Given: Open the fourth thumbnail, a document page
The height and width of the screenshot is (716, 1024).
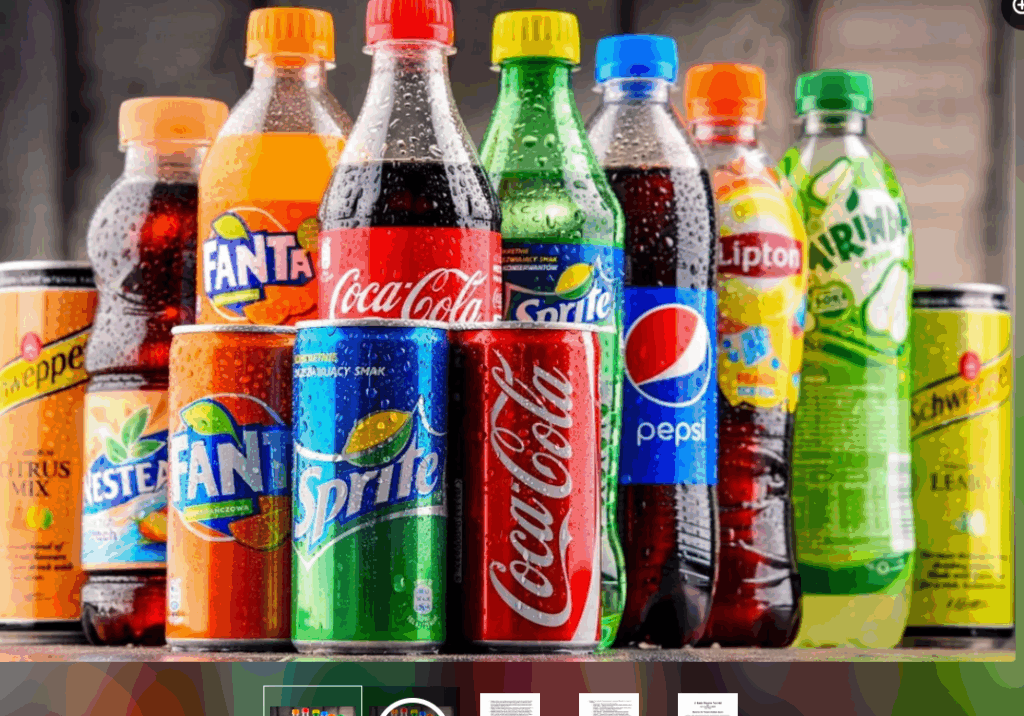Looking at the screenshot, I should coord(608,704).
